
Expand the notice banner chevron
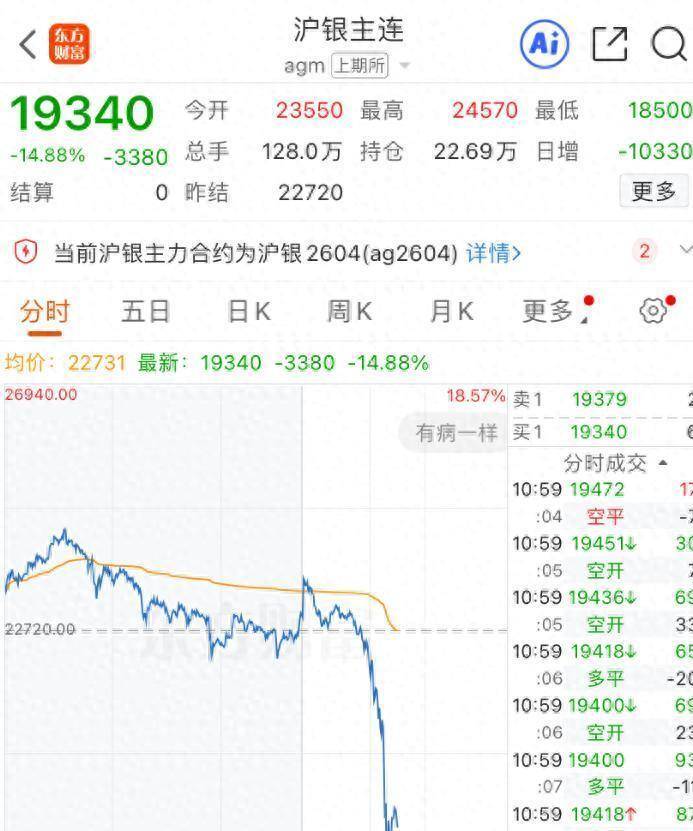[x=684, y=250]
